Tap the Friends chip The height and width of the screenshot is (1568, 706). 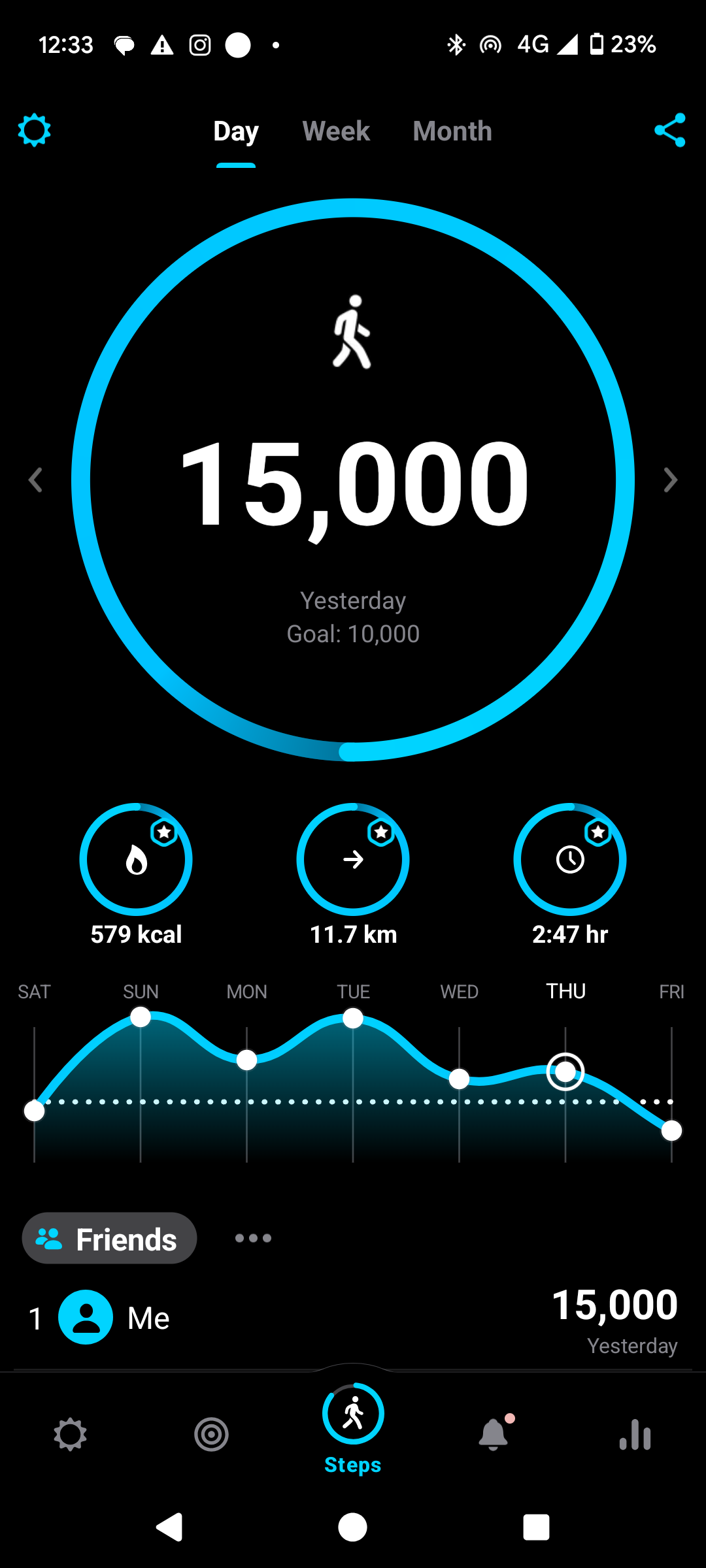109,1238
